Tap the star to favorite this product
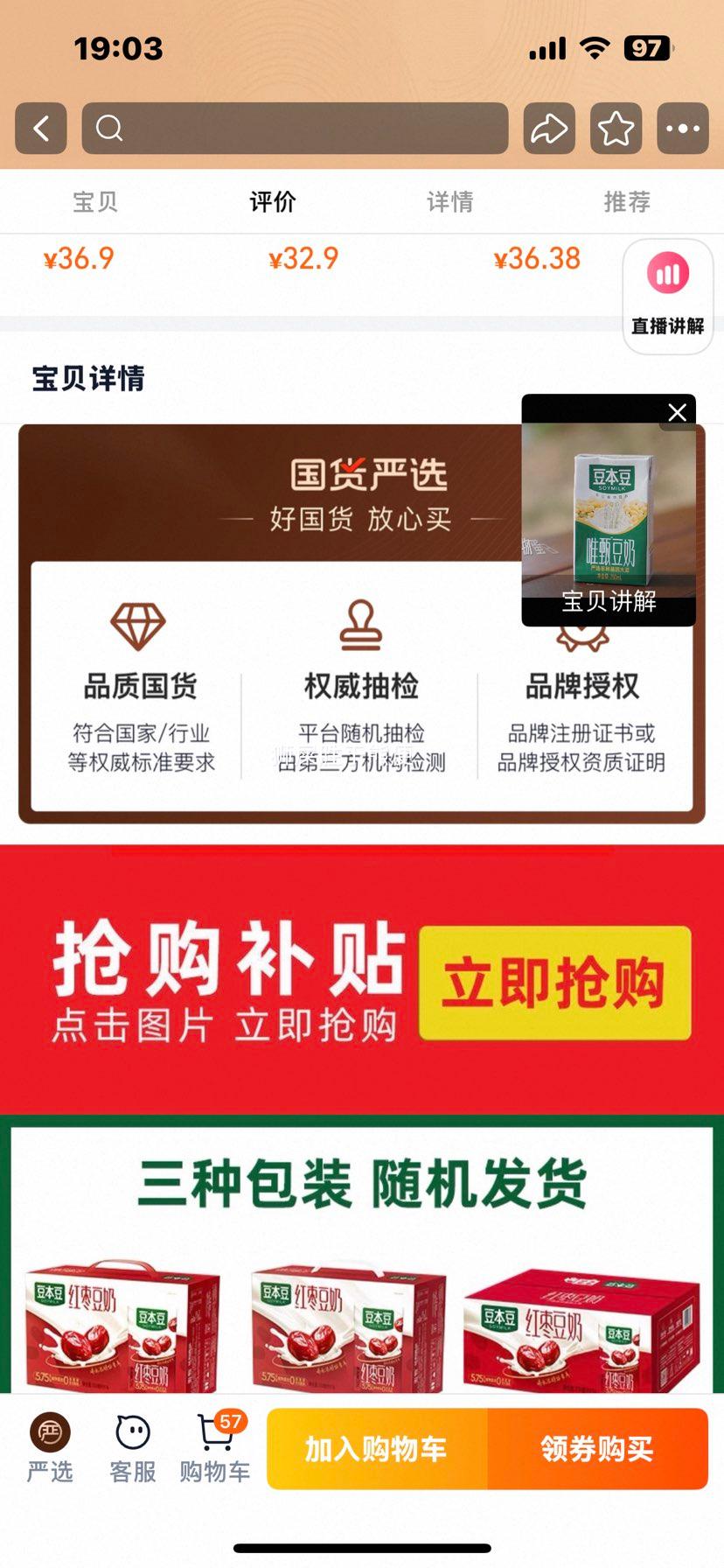724x1568 pixels. tap(616, 128)
